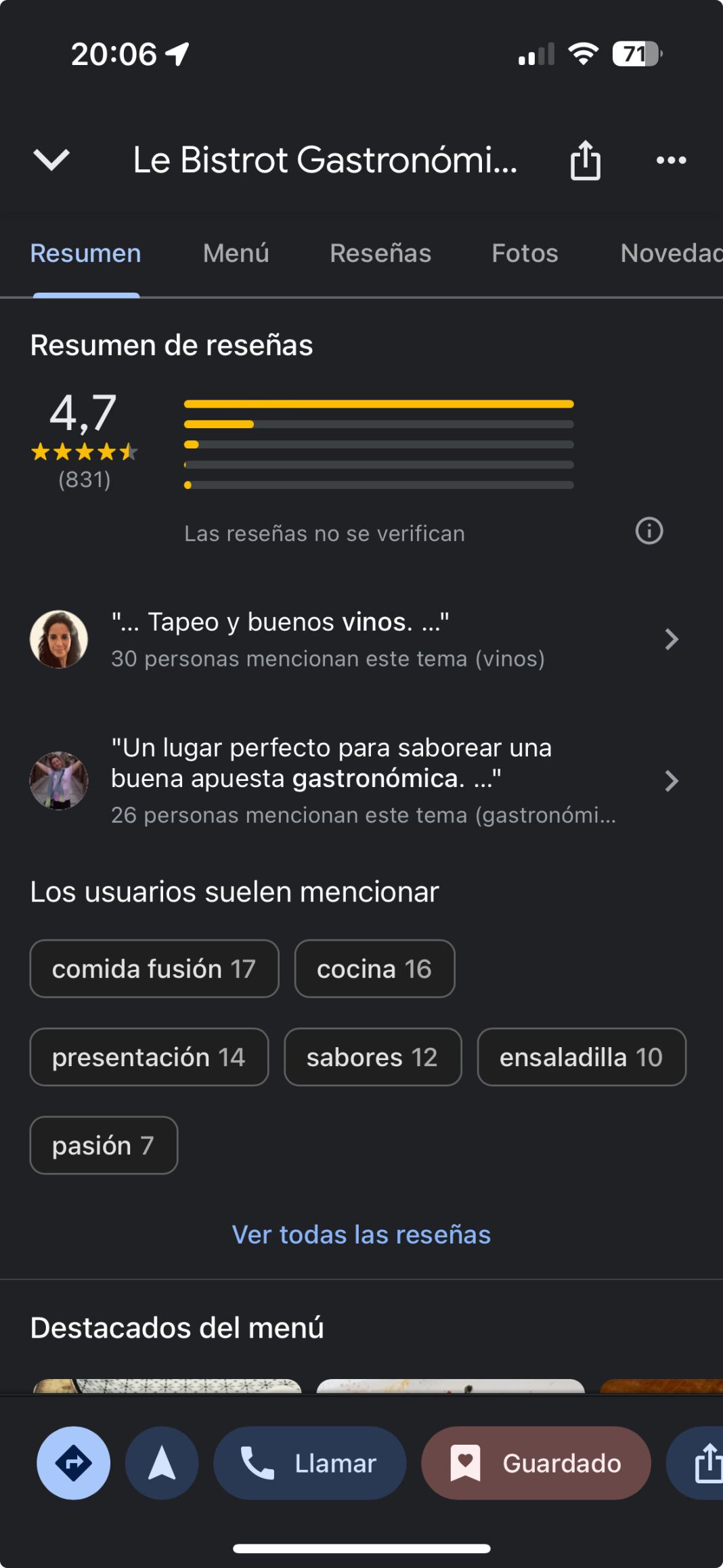Open reviews mentioning gastronómica
Image resolution: width=723 pixels, height=1568 pixels.
355,780
